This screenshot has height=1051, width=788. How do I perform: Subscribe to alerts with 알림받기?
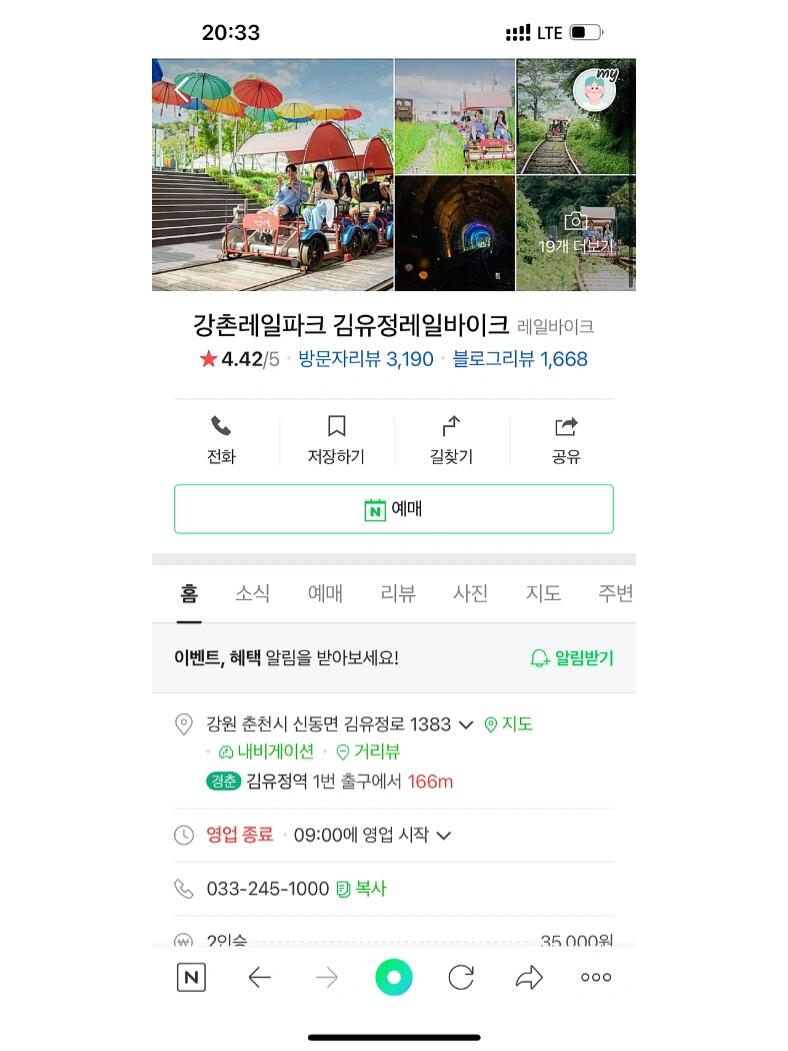571,658
